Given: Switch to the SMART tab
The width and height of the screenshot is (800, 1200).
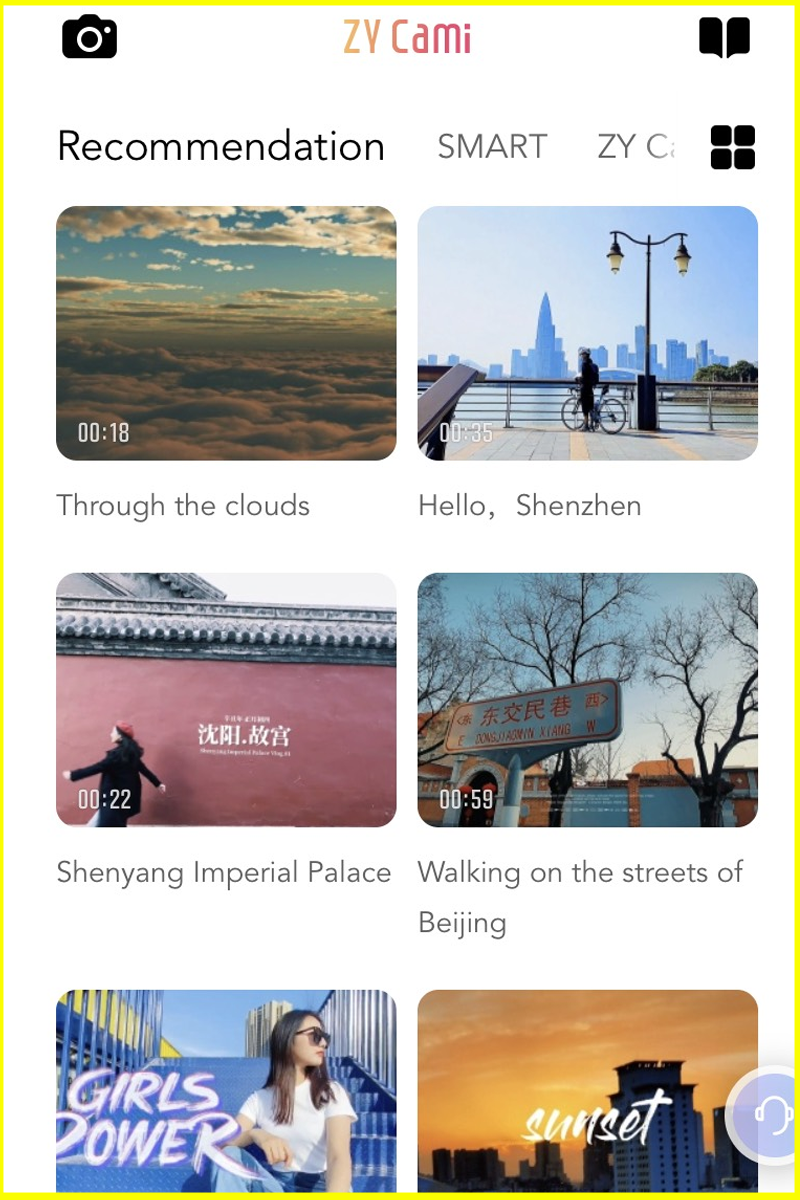Looking at the screenshot, I should coord(492,146).
